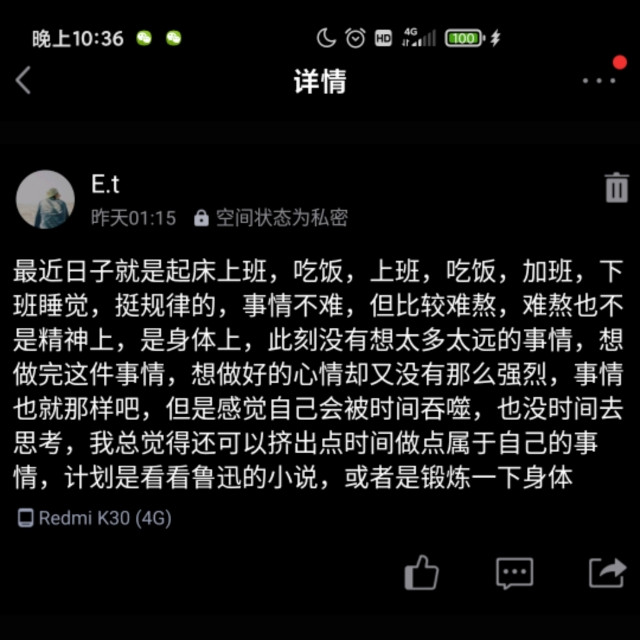Viewport: 640px width, 640px height.
Task: Tap the Redmi K30 (4G) device tag
Action: click(95, 518)
